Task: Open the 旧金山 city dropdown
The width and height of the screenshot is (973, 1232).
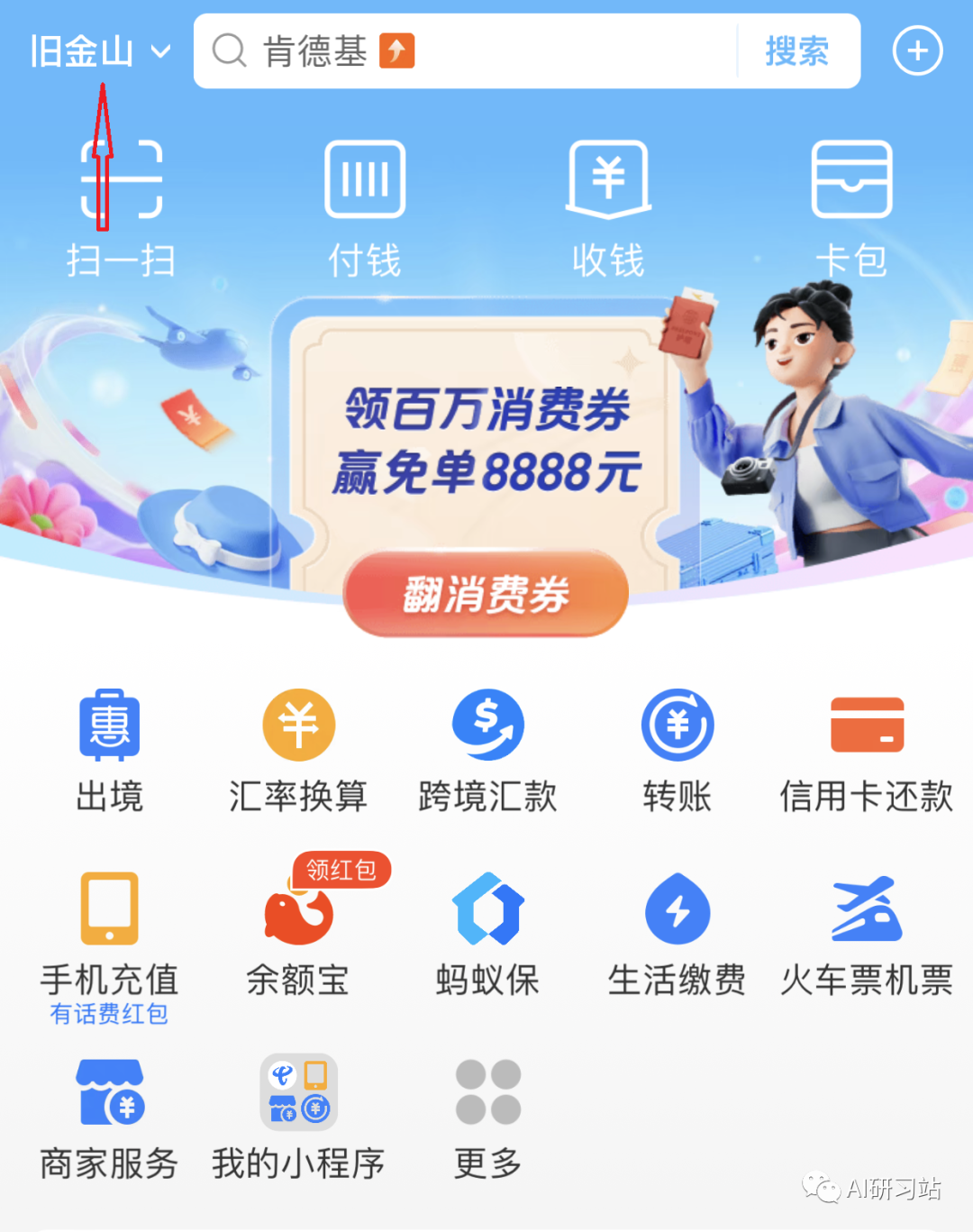Action: click(x=99, y=51)
